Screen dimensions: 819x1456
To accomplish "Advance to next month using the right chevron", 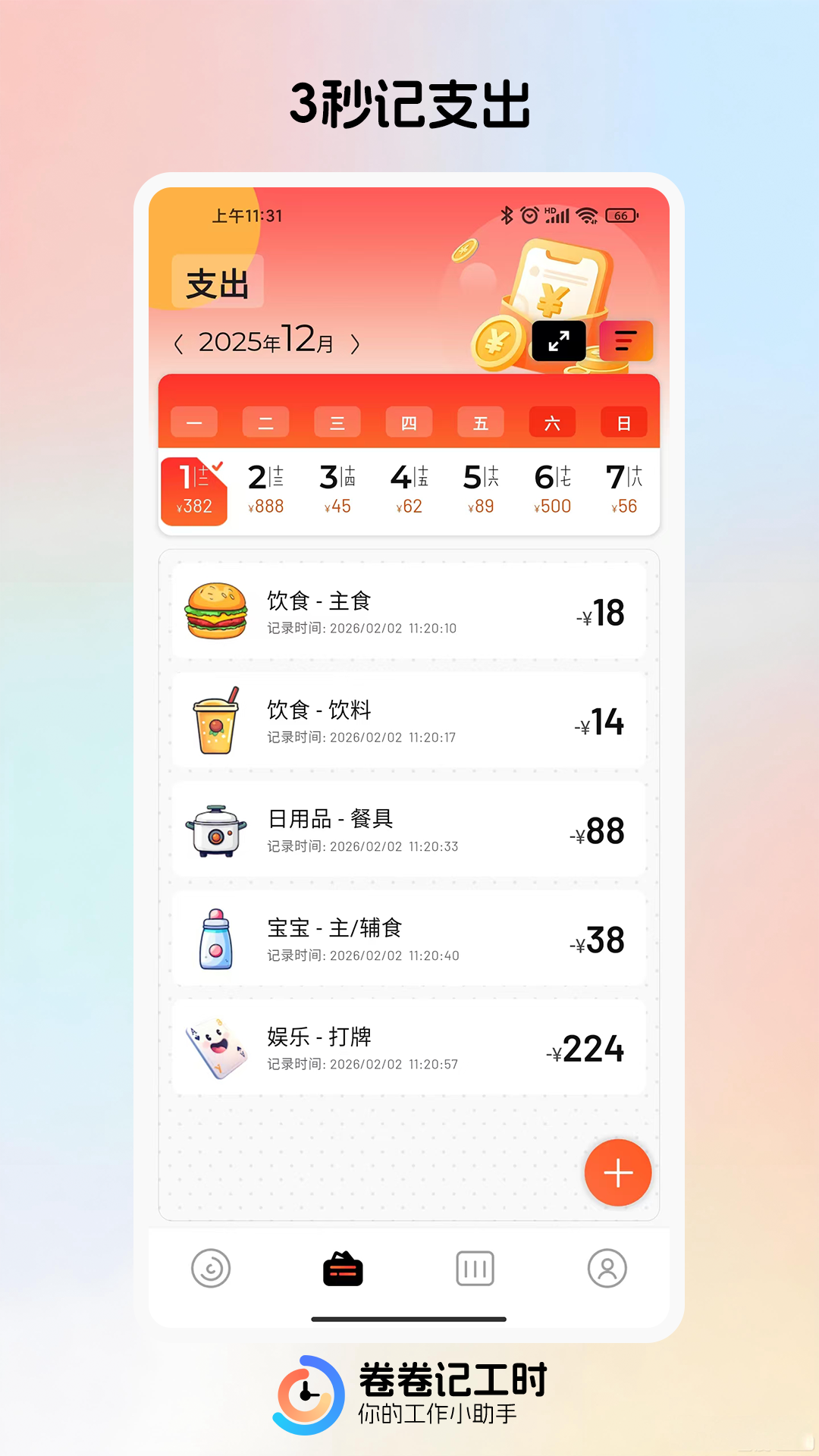I will point(356,342).
